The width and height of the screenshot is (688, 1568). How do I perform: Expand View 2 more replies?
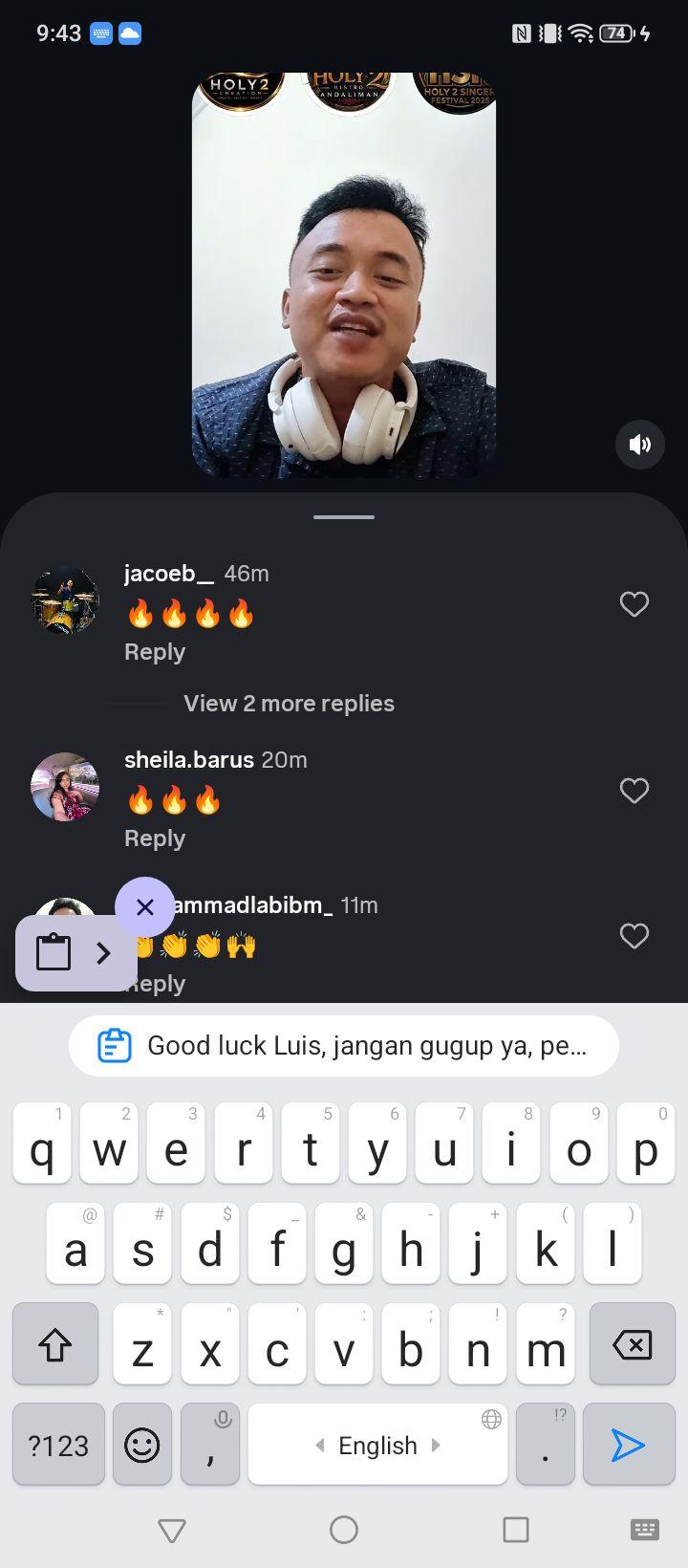pos(289,704)
